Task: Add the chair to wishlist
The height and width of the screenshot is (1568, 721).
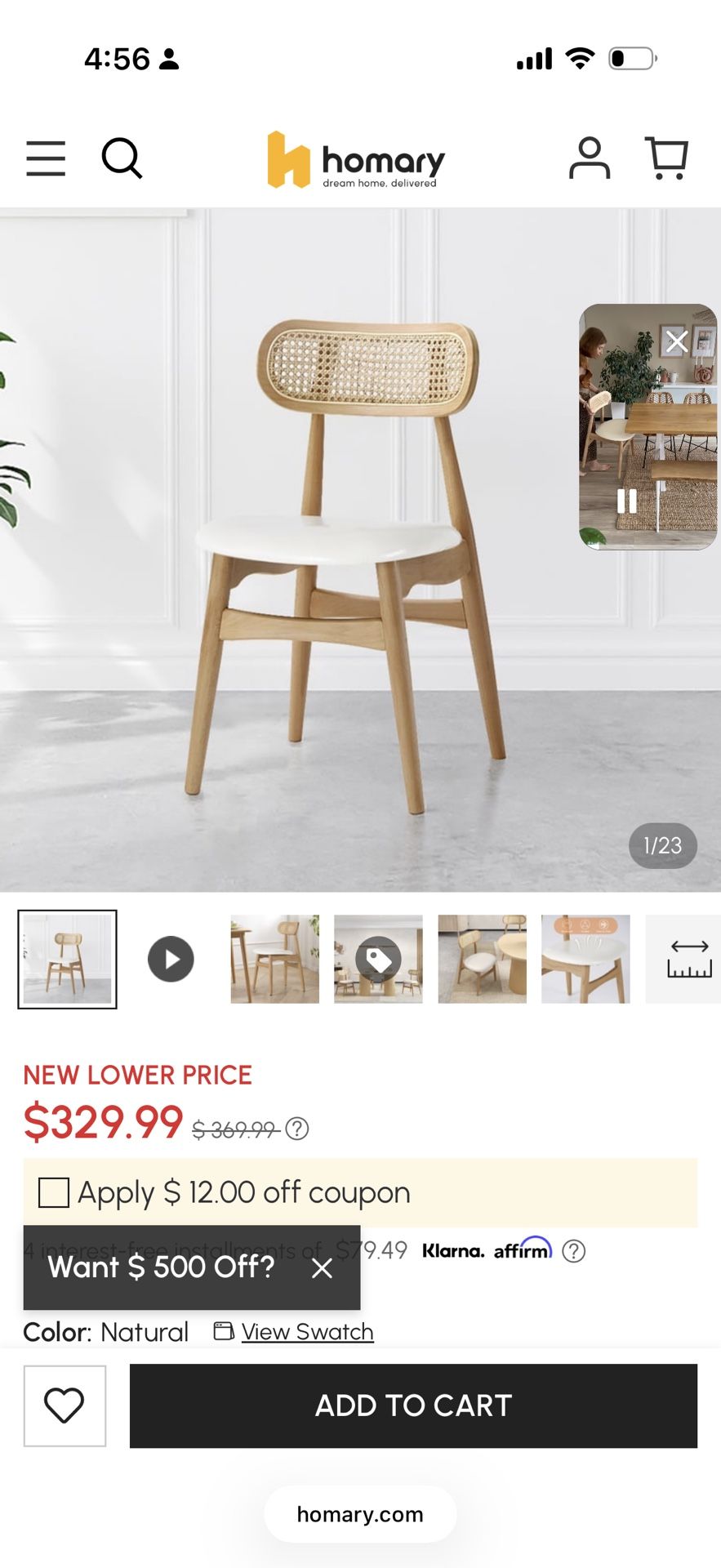Action: [x=65, y=1405]
